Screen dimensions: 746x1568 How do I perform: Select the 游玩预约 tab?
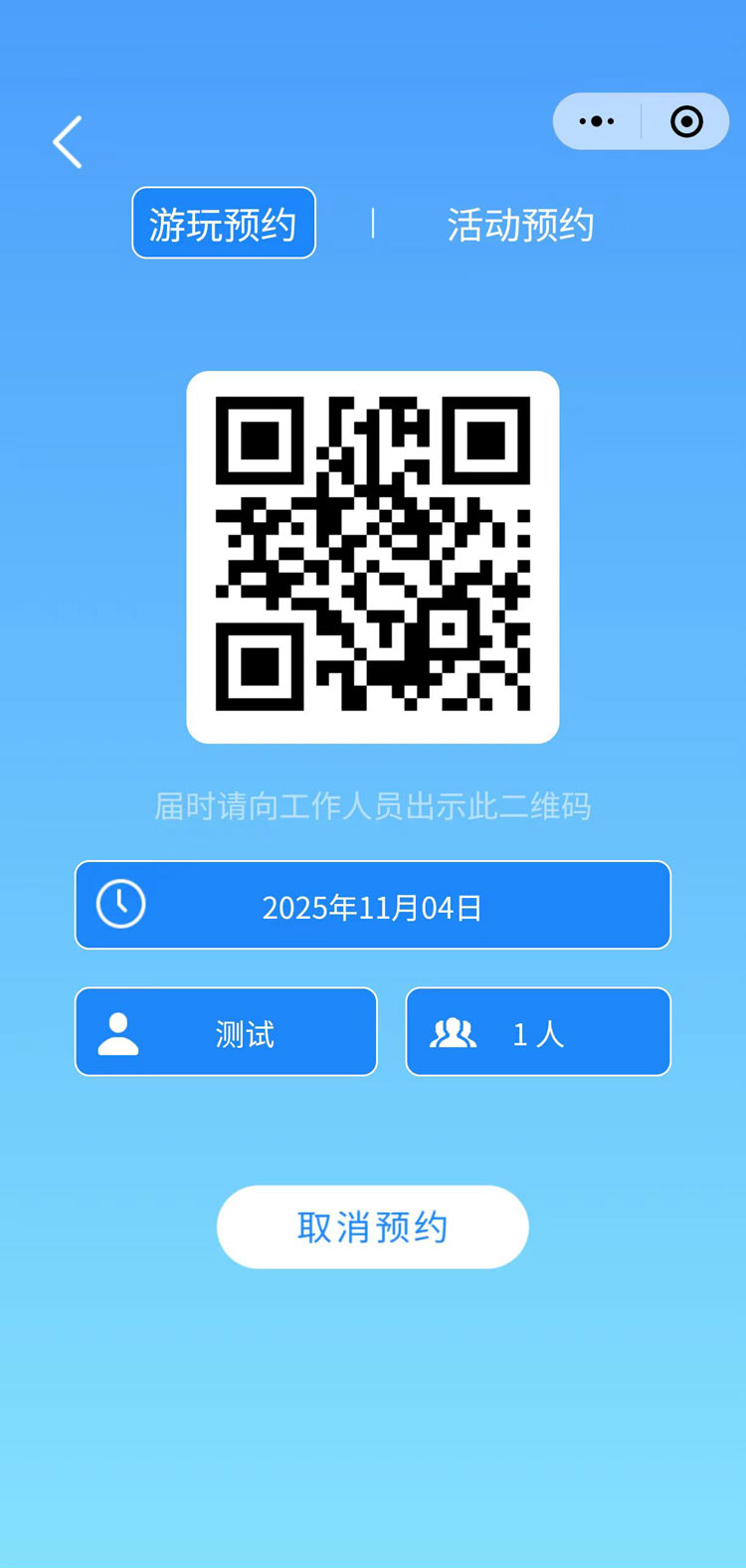click(x=224, y=224)
